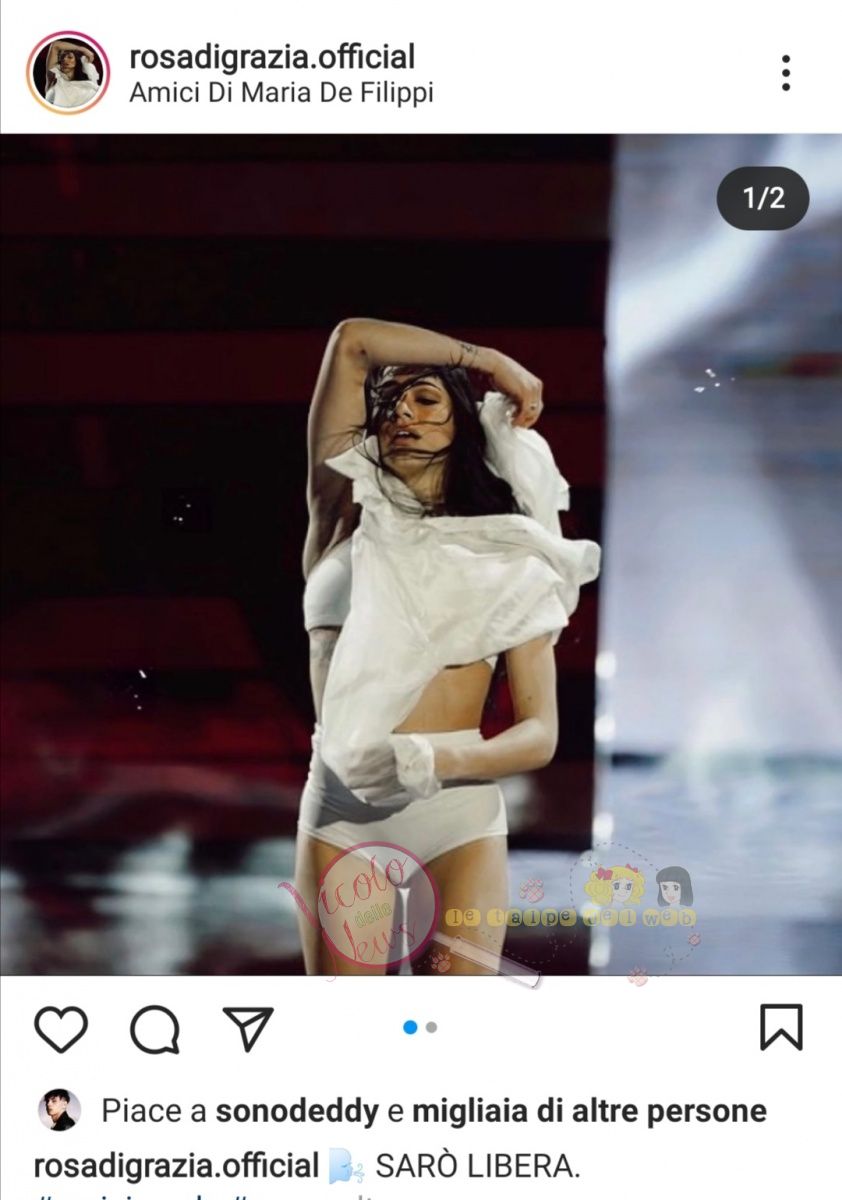Open the rosadigrazia.official username in the header
Screen dimensions: 842x1200
[272, 56]
